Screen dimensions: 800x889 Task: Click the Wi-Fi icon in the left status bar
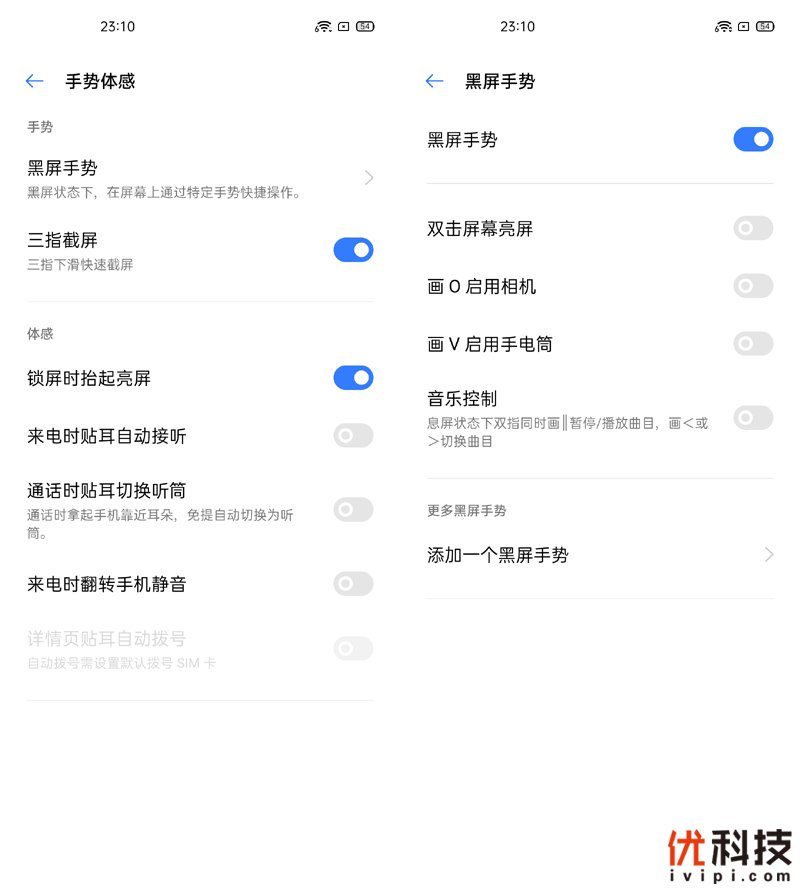click(x=323, y=26)
